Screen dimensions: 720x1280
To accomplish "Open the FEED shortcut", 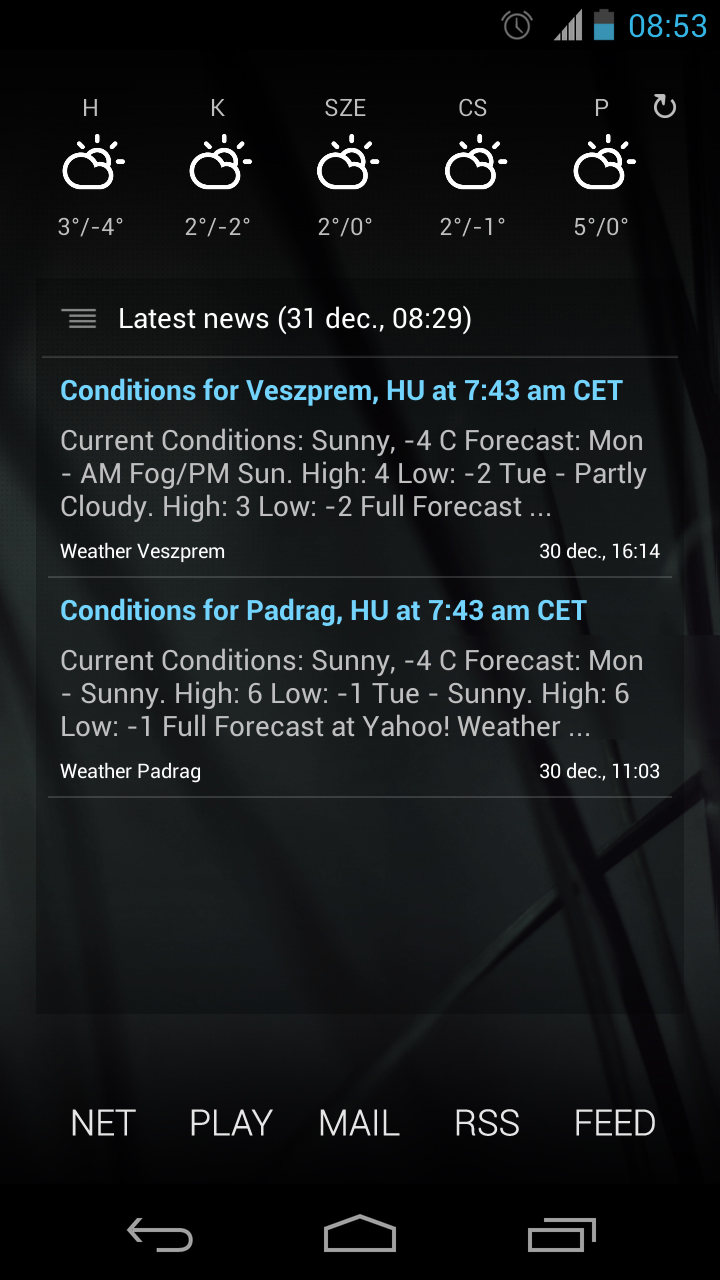I will click(615, 1123).
